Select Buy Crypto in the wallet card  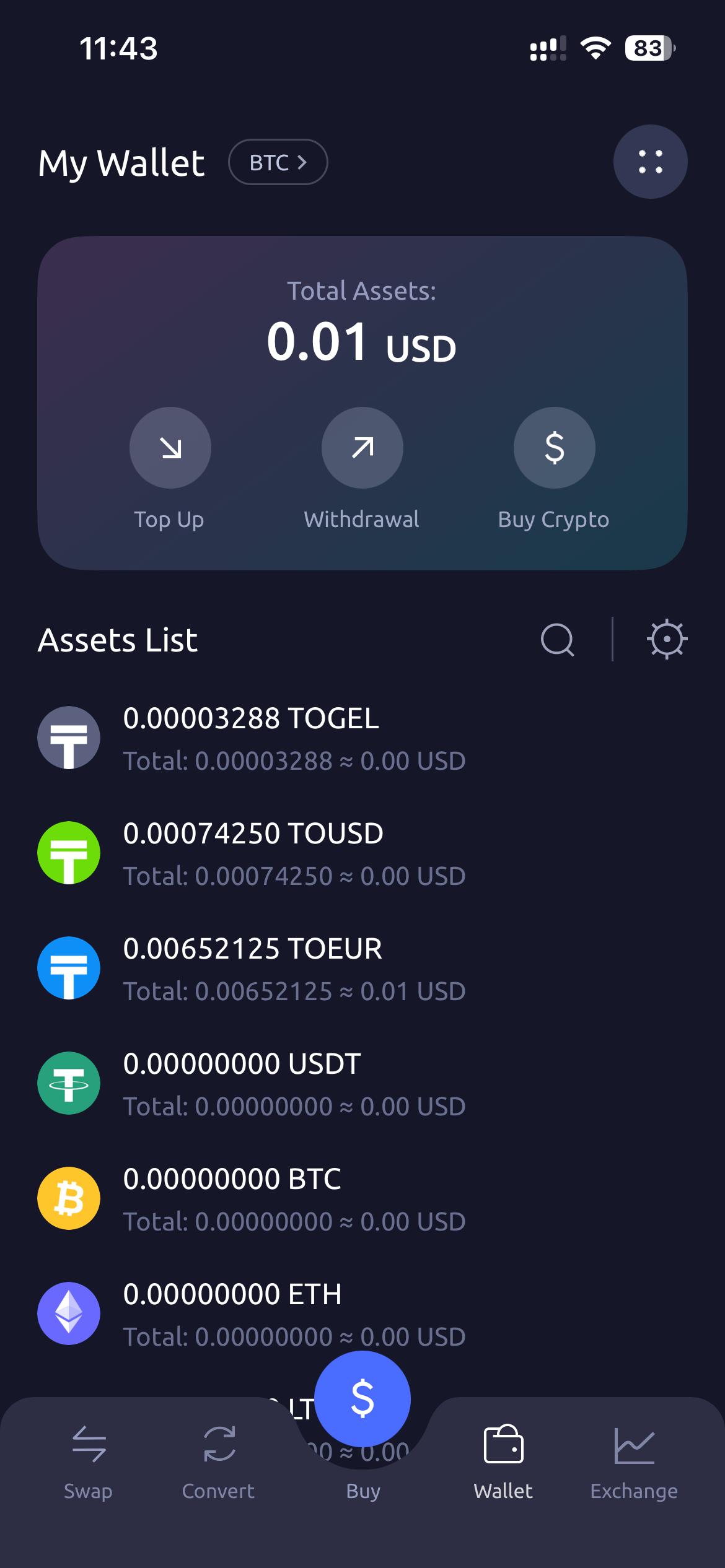tap(554, 448)
